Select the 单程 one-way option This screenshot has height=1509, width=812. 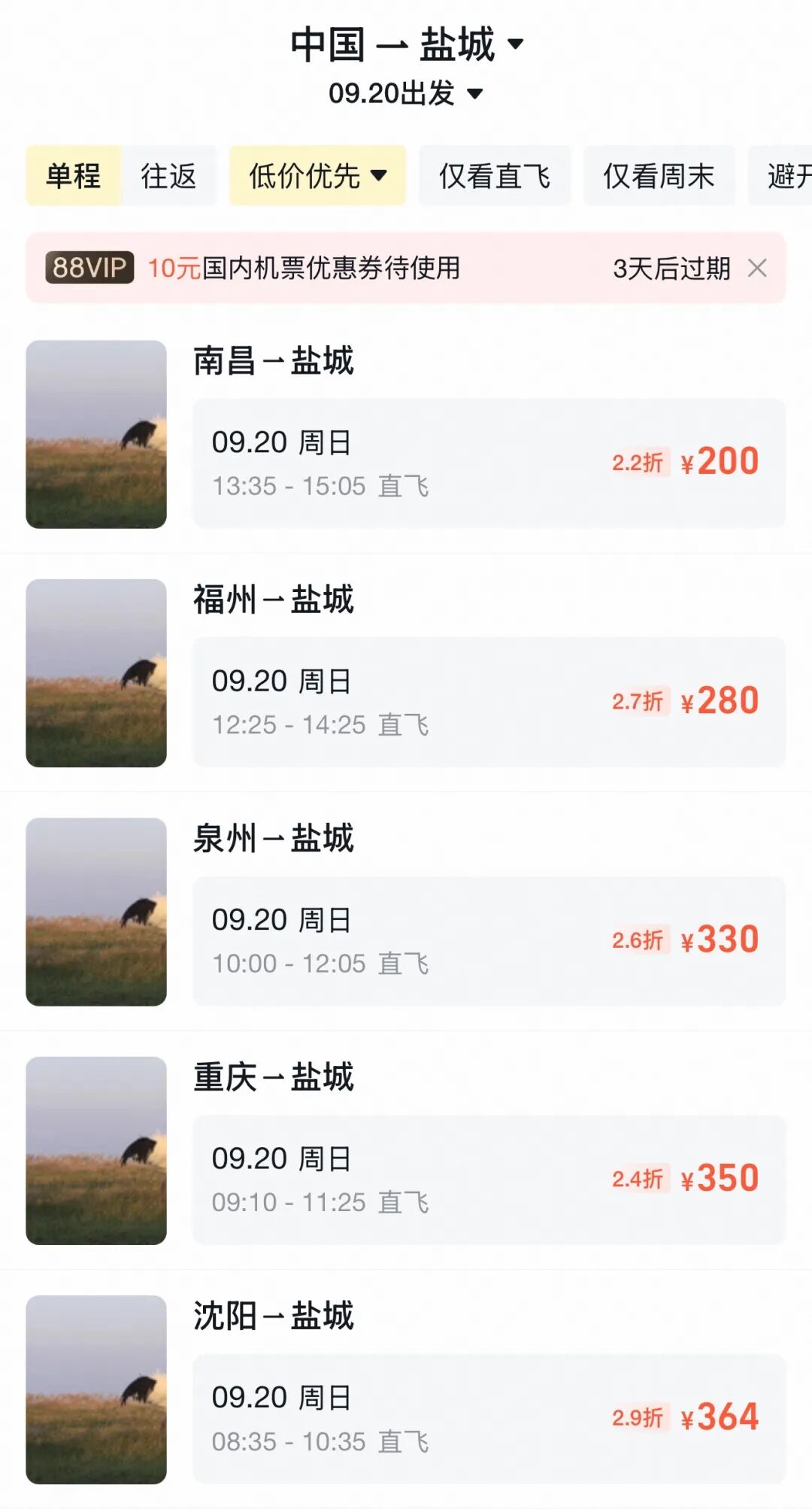[x=73, y=176]
